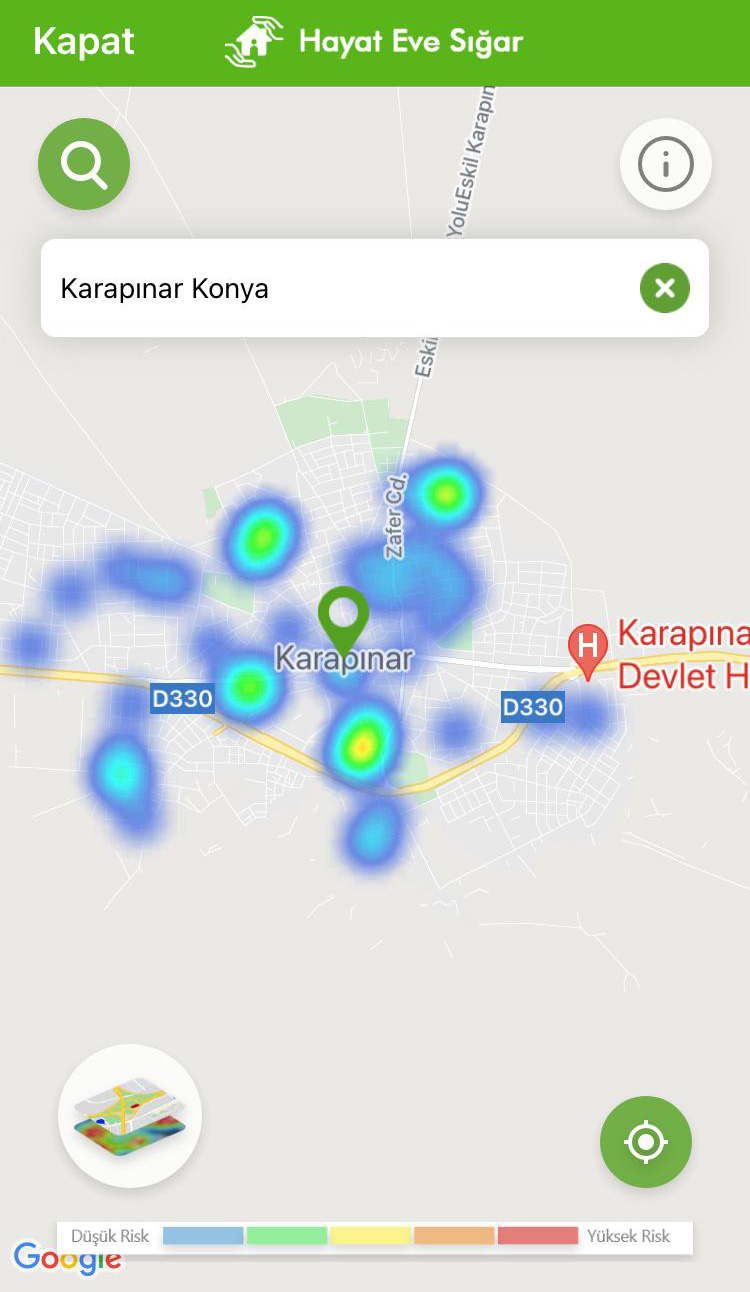Clear the Karapınar Konya search text
The height and width of the screenshot is (1292, 750).
click(x=665, y=289)
